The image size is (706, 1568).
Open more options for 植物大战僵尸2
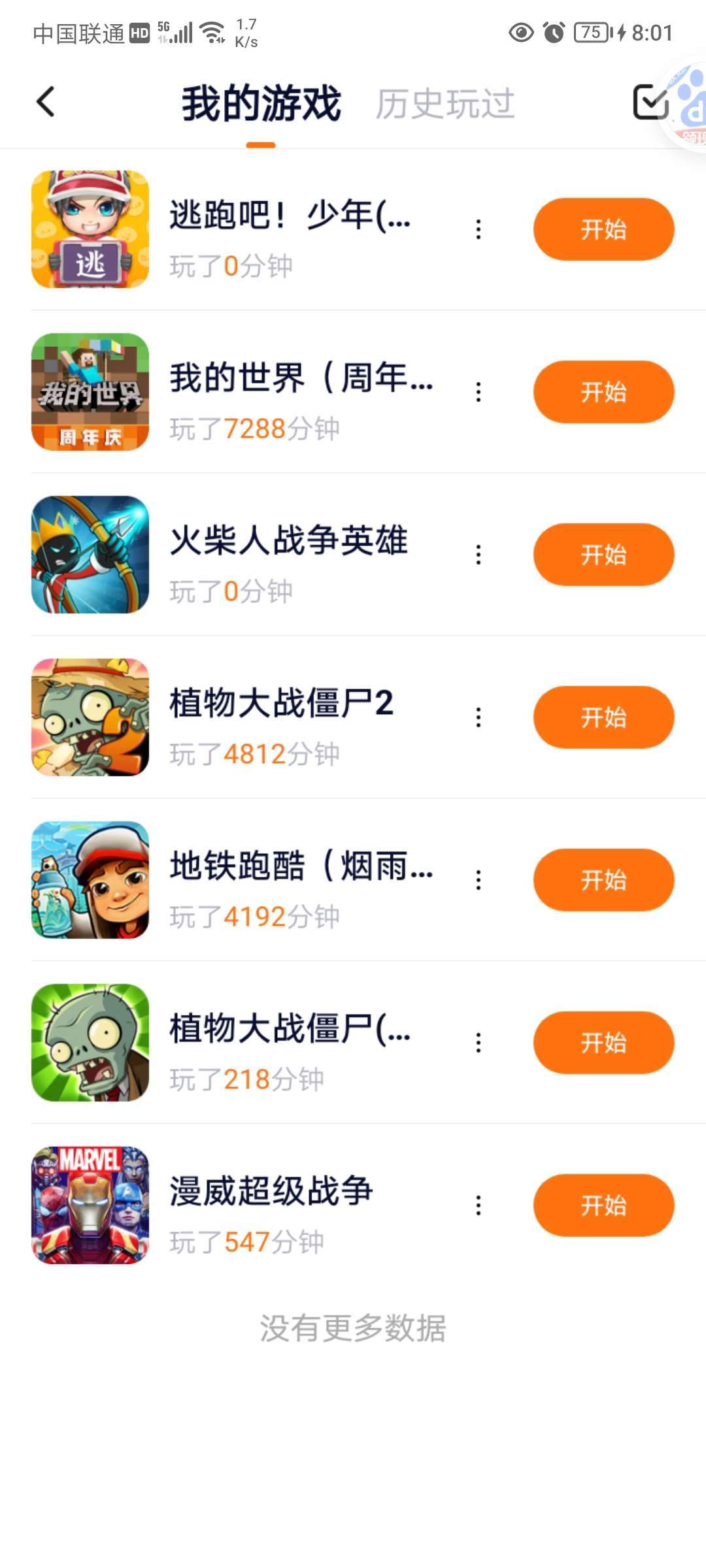pos(479,717)
